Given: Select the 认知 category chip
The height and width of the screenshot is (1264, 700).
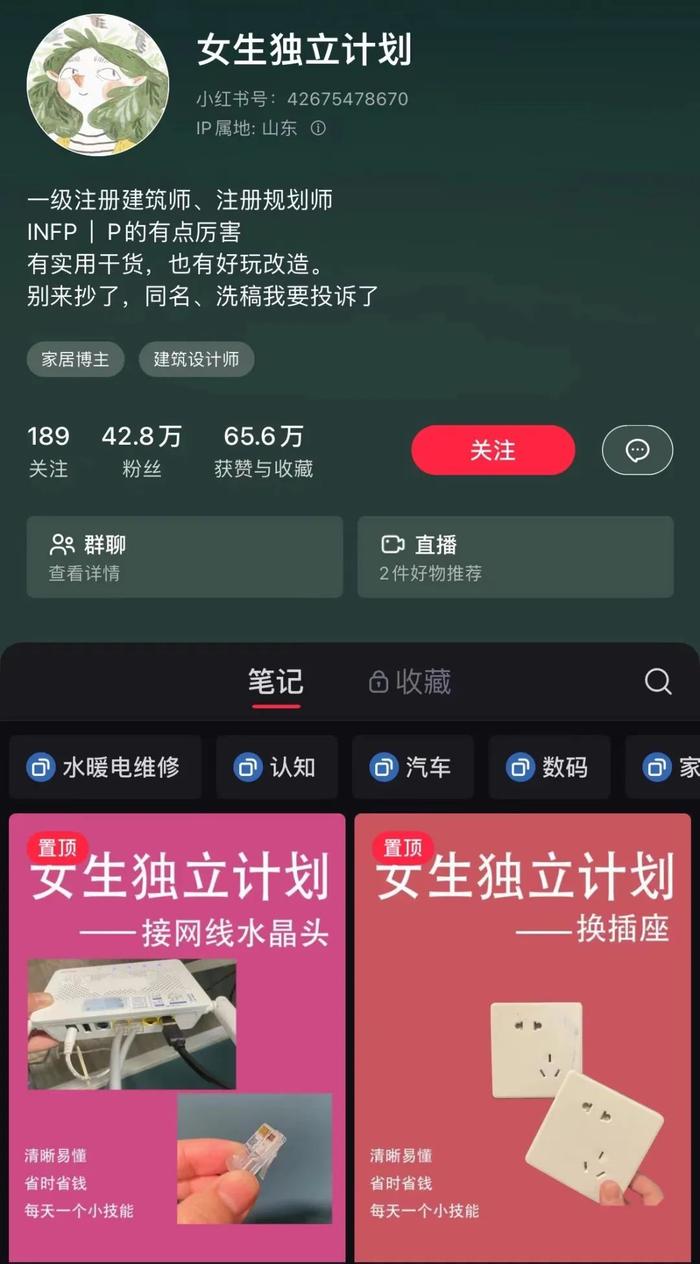Looking at the screenshot, I should pos(276,767).
